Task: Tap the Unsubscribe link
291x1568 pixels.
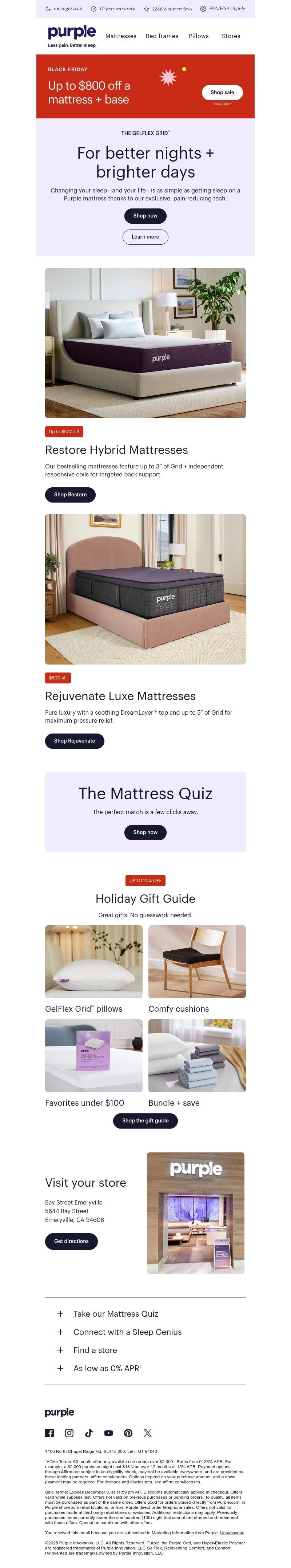Action: coord(232,1533)
